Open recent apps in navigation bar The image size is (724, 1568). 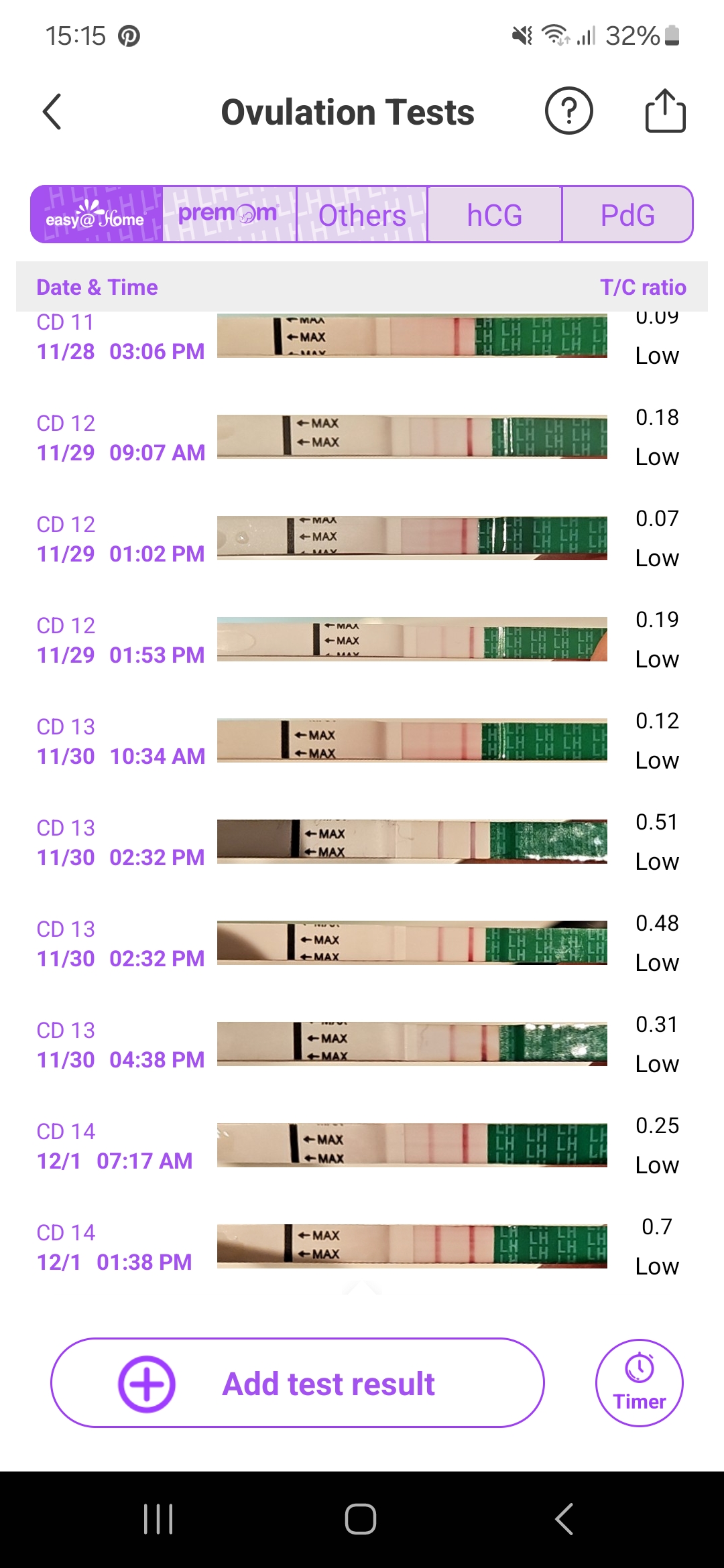coord(158,1518)
